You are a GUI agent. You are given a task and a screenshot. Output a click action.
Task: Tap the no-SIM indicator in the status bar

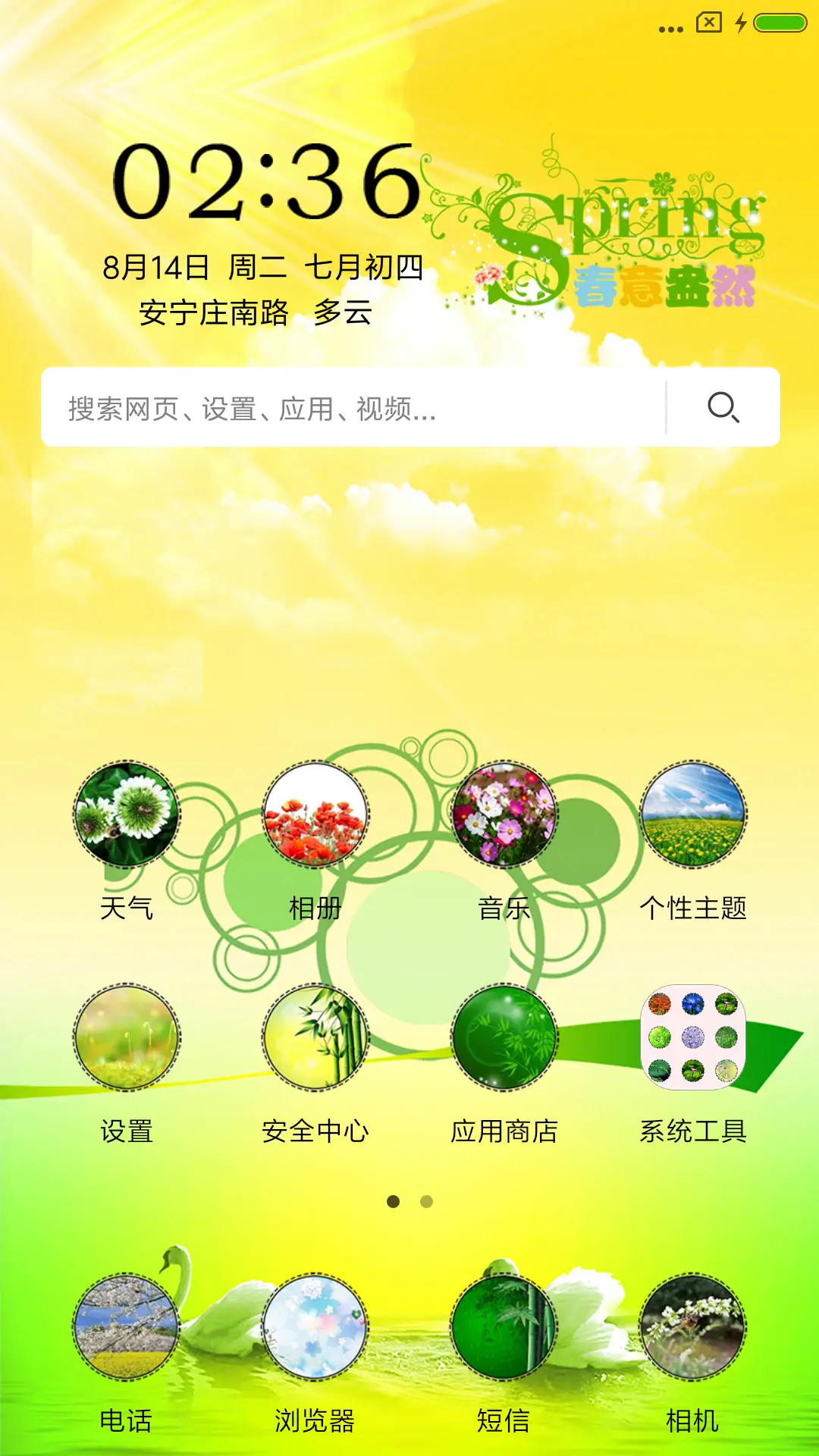[710, 24]
